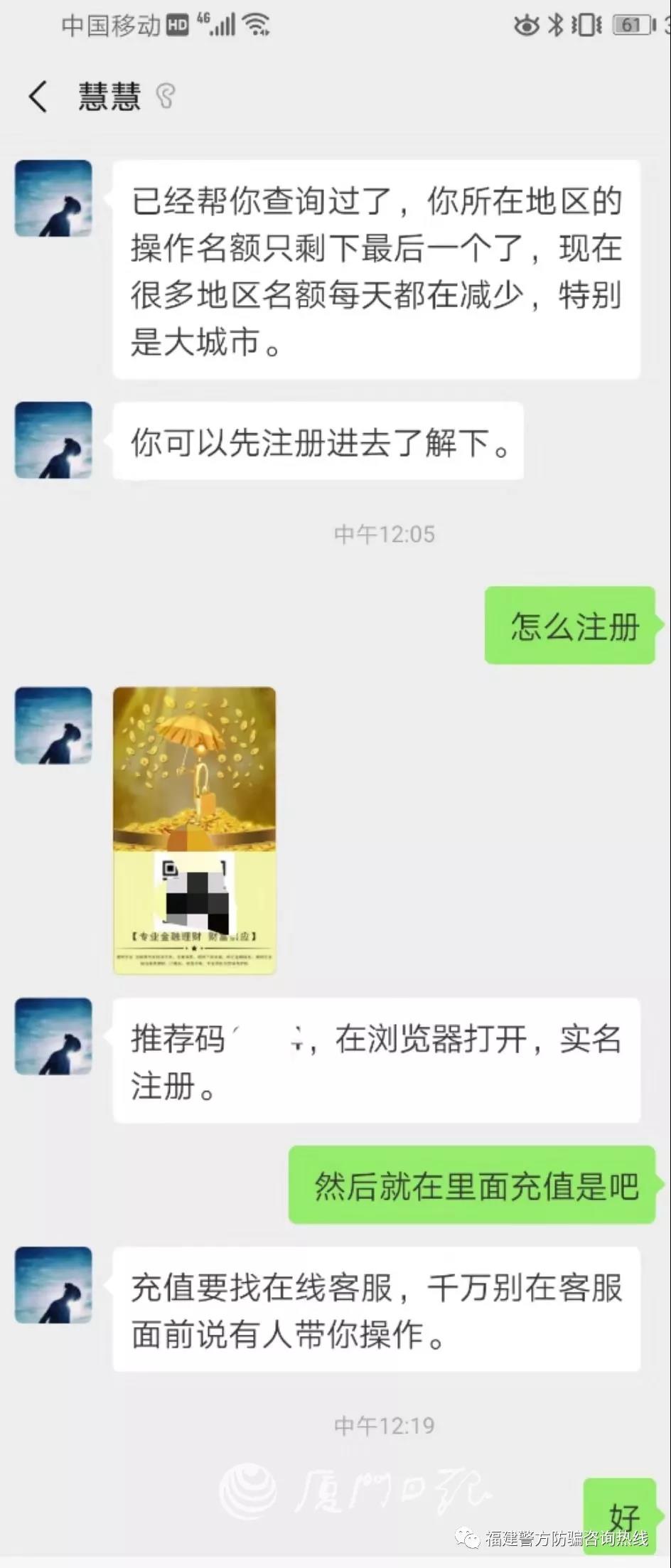Go back from the chat with 慧慧
671x1568 pixels.
(38, 97)
